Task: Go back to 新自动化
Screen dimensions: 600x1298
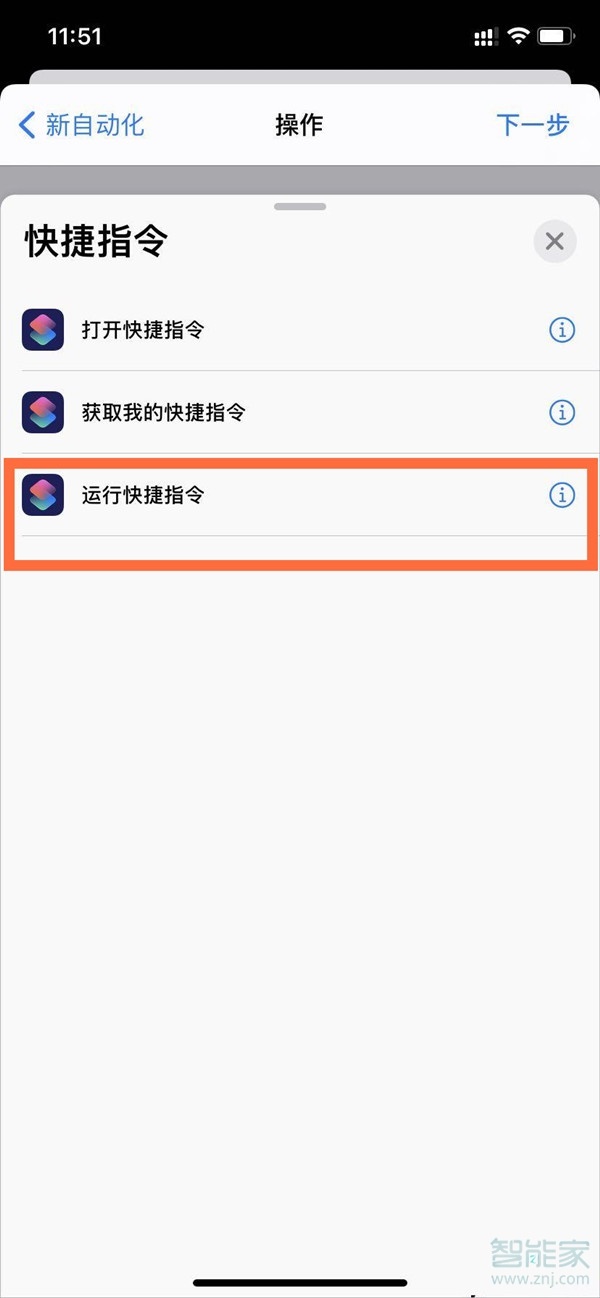Action: 82,125
